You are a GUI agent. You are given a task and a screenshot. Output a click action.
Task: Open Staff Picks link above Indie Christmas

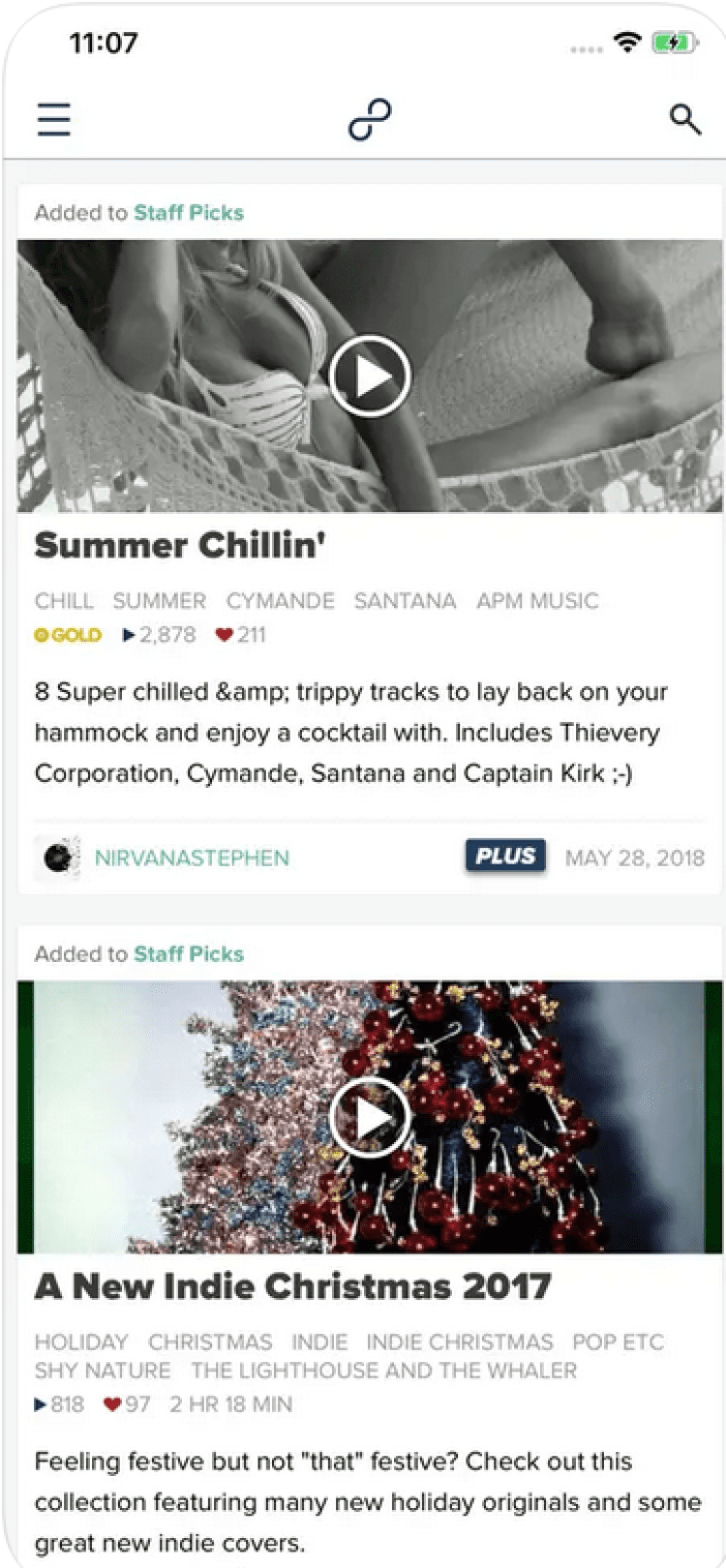189,954
